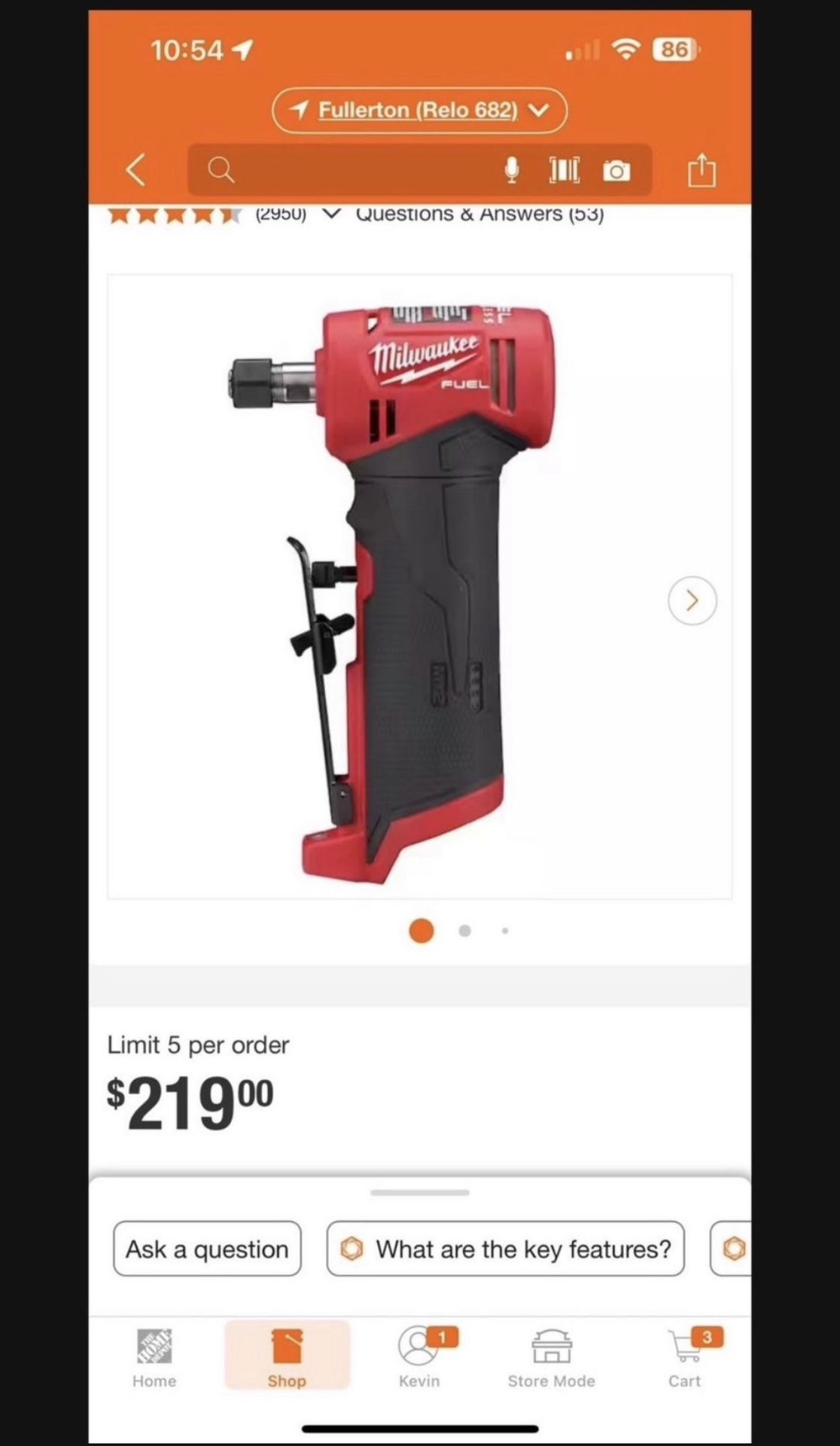This screenshot has width=840, height=1446.
Task: Change the Fullerton store location
Action: tap(419, 111)
